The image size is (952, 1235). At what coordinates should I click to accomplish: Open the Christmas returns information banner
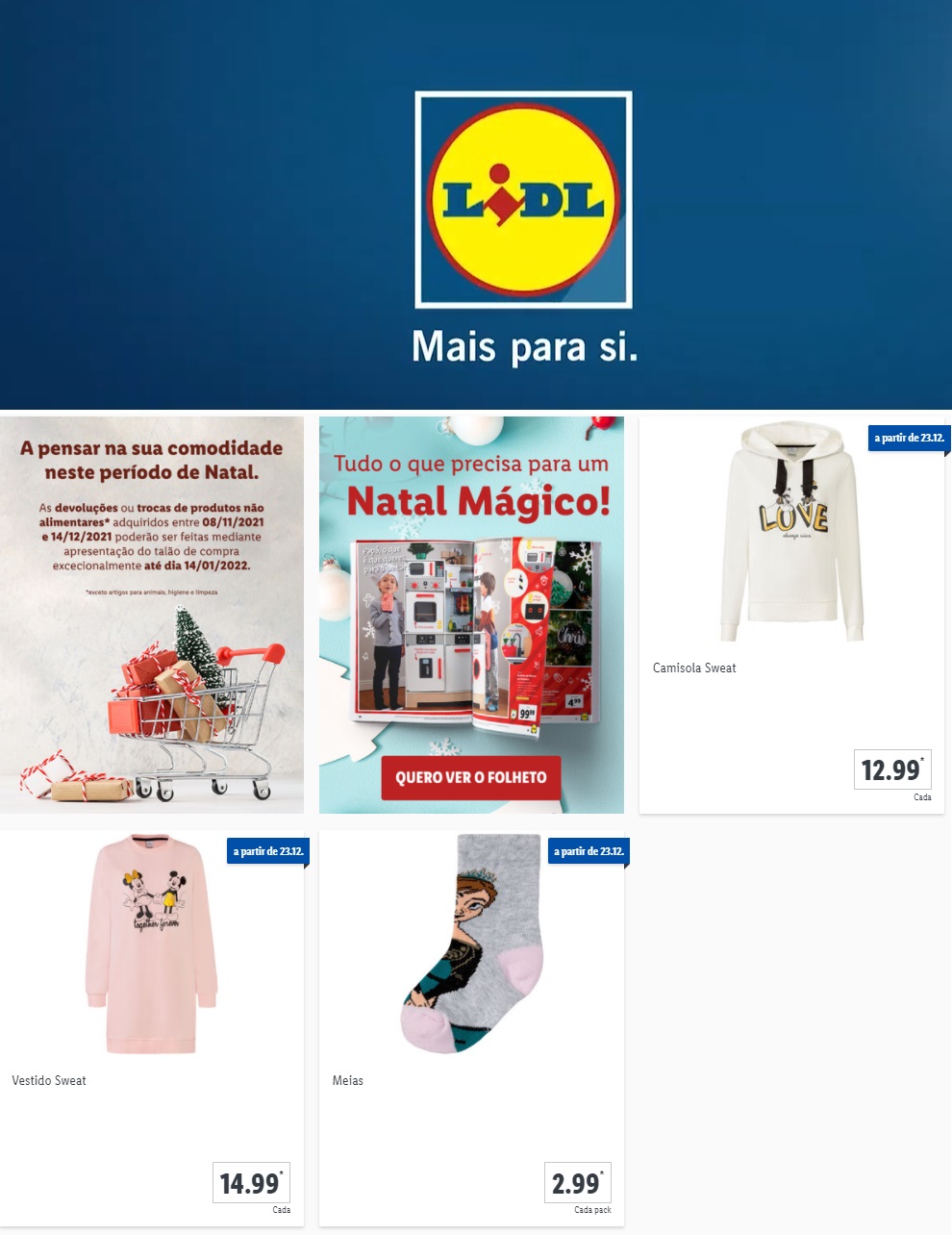(x=152, y=615)
